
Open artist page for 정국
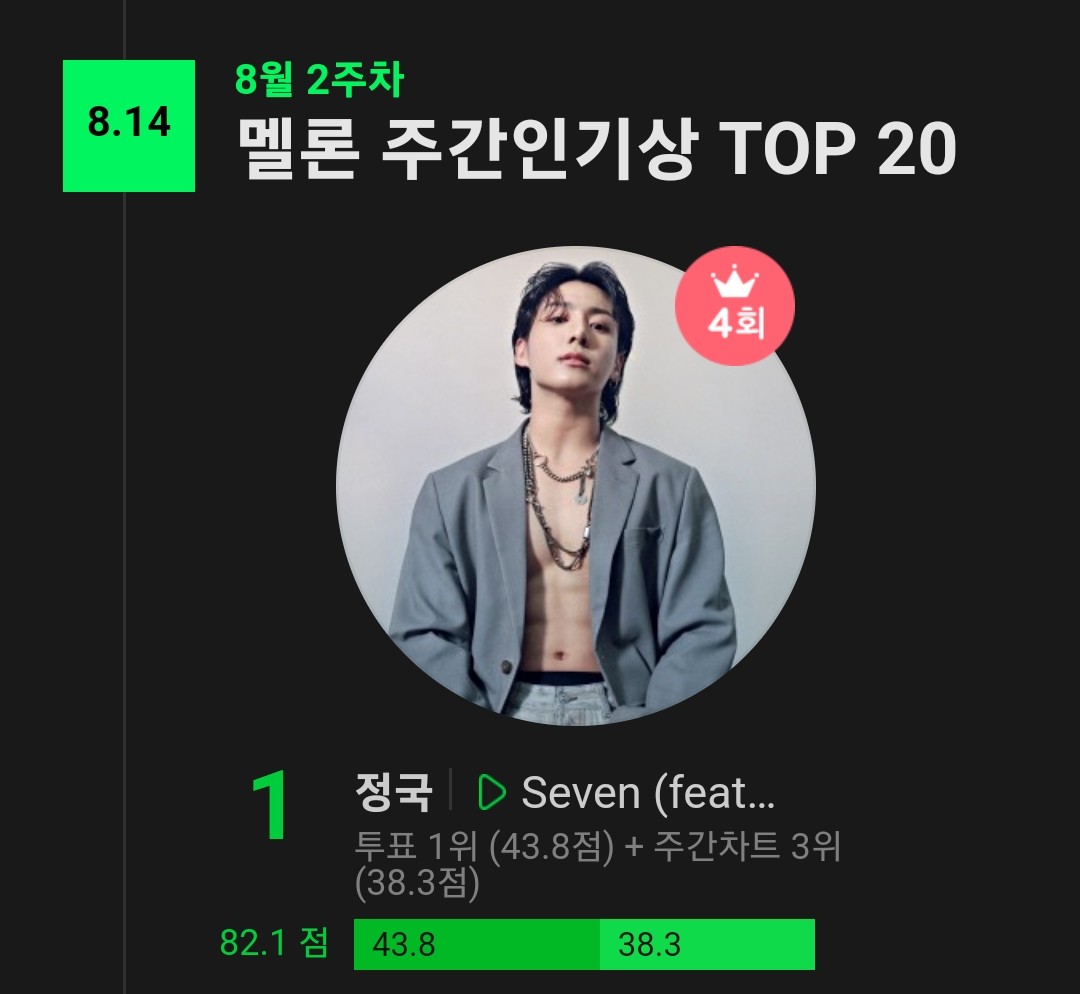393,793
